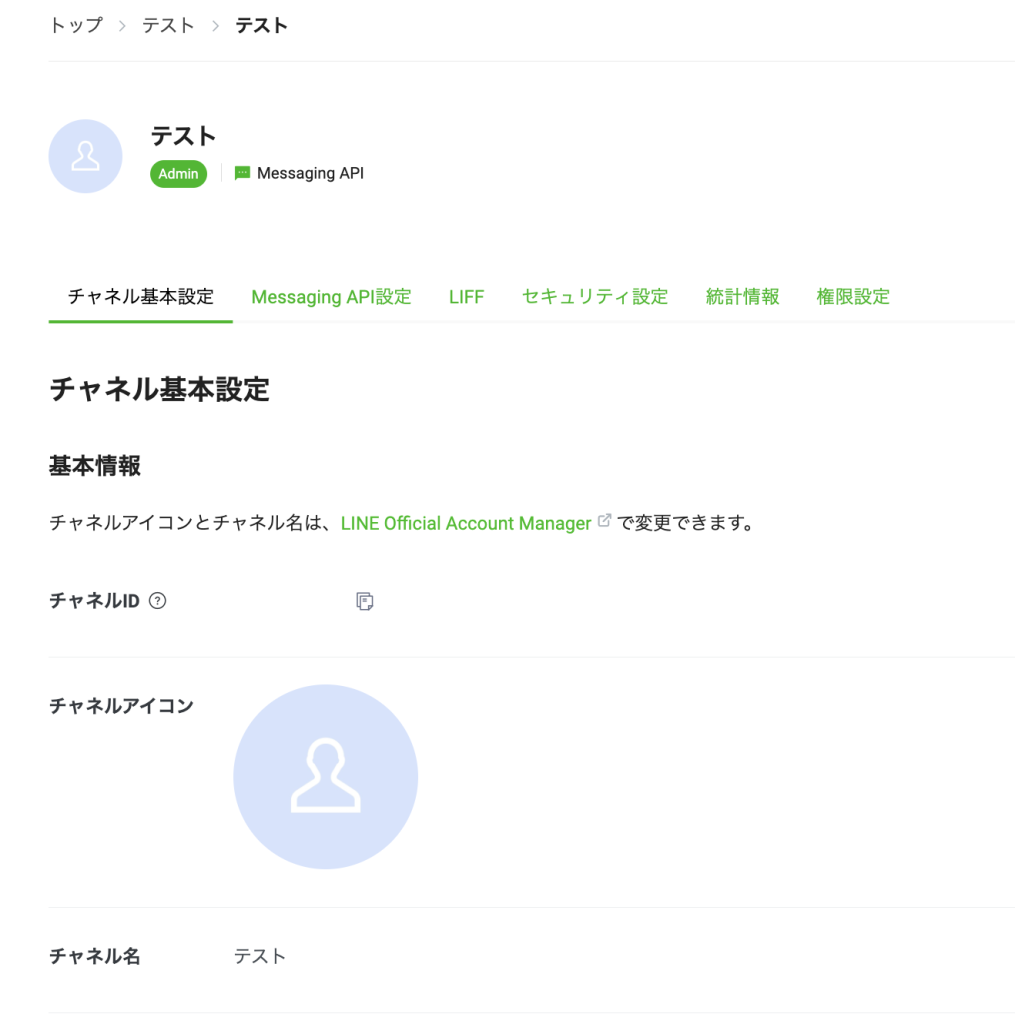1015x1024 pixels.
Task: Copy the チャネルID value
Action: click(x=365, y=601)
